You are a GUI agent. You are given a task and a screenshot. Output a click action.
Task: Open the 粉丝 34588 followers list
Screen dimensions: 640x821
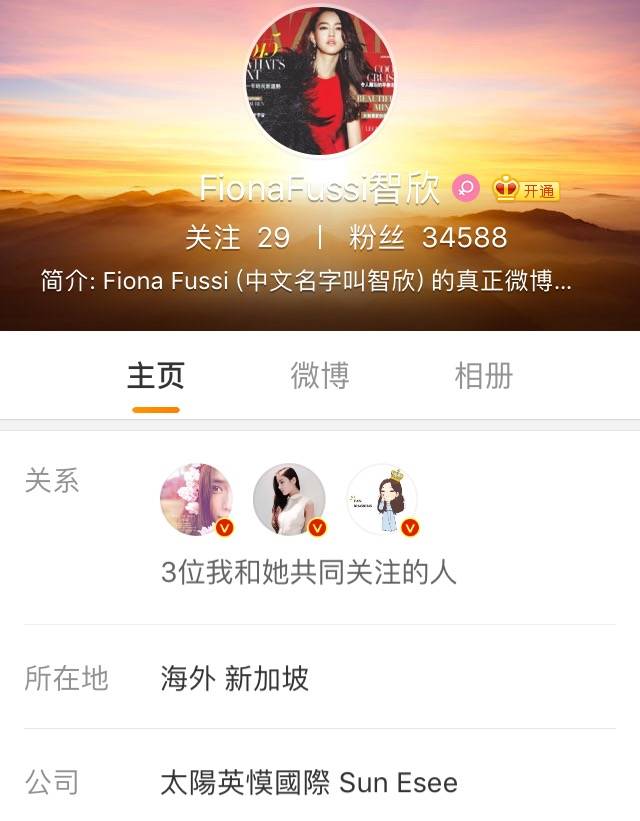click(x=428, y=237)
